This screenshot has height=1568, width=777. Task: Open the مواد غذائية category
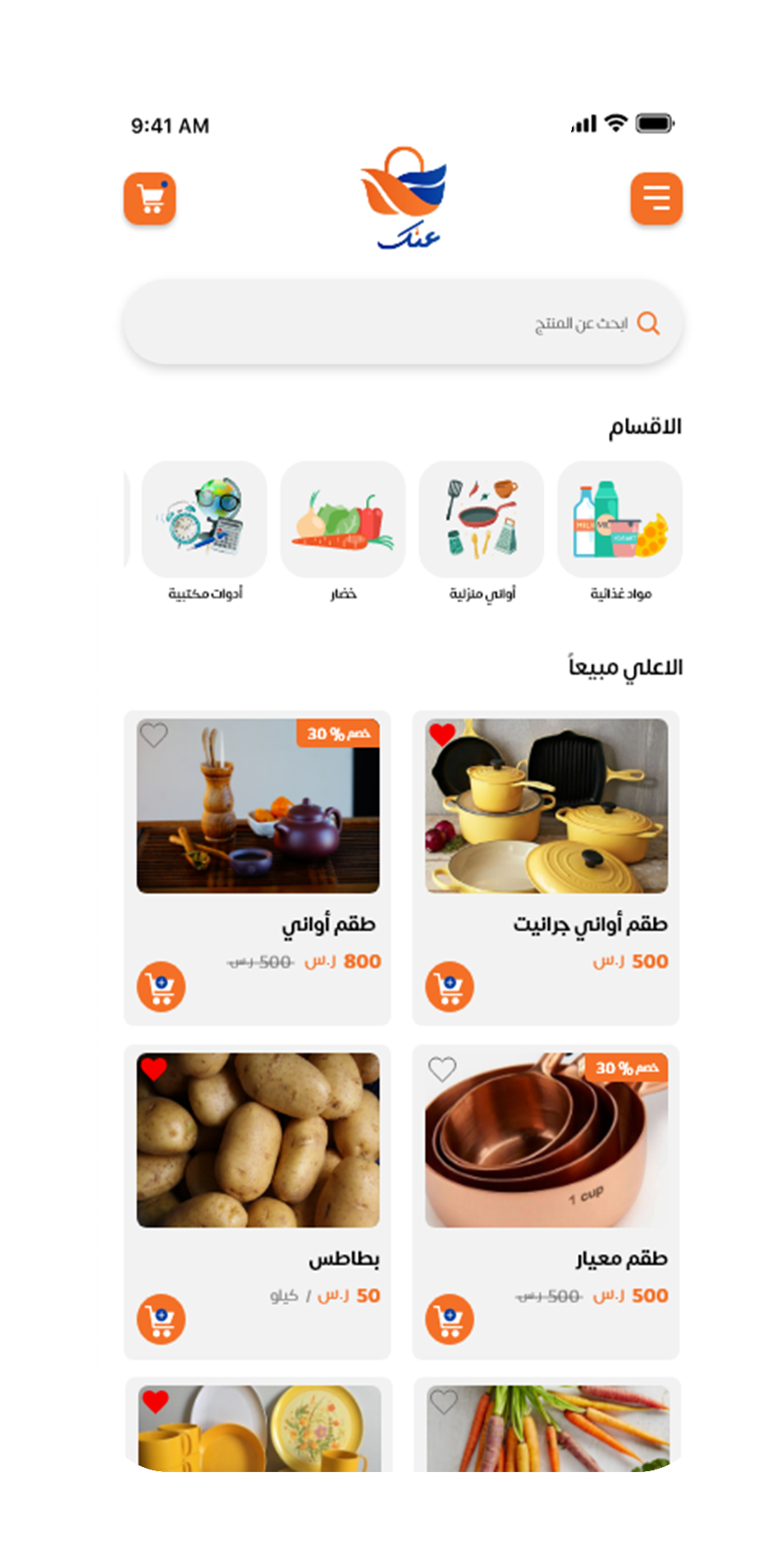click(619, 520)
